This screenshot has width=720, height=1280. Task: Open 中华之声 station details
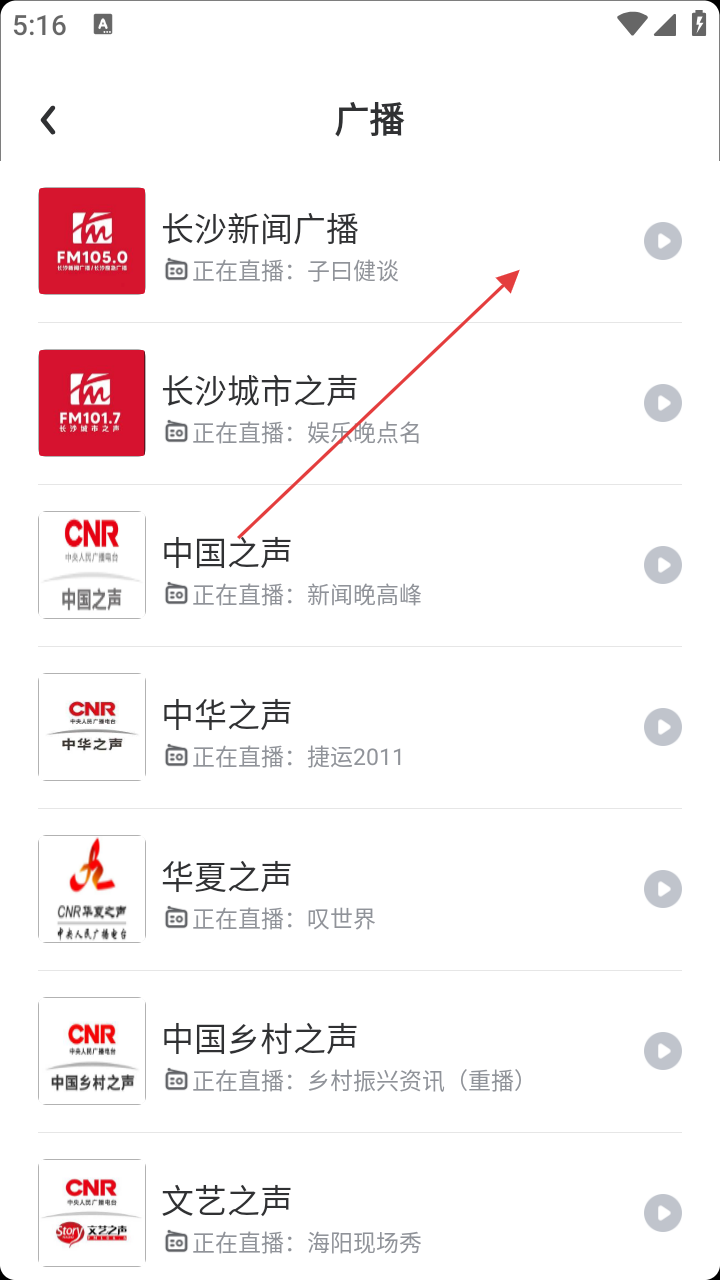360,727
